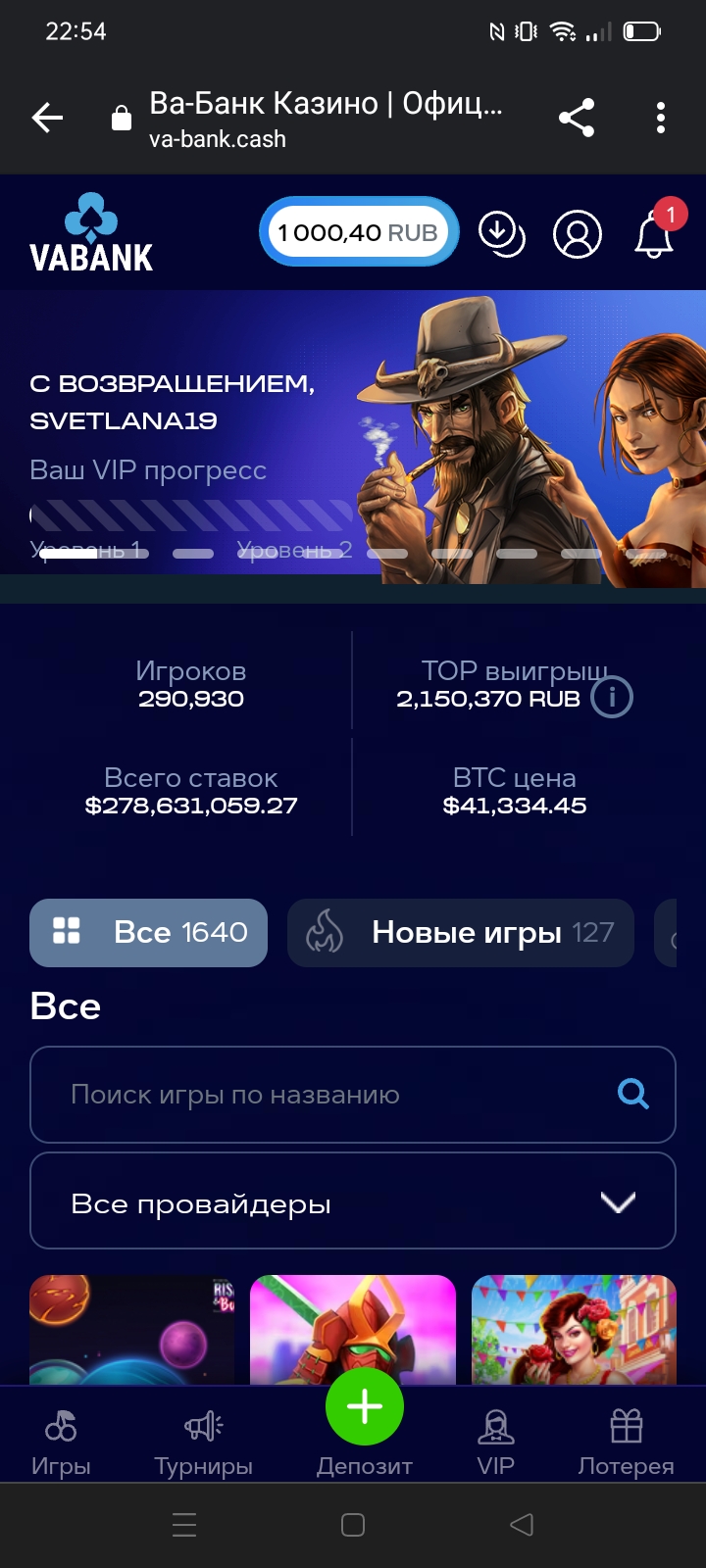Select the Все 1640 chip
The width and height of the screenshot is (706, 1568).
coord(148,932)
